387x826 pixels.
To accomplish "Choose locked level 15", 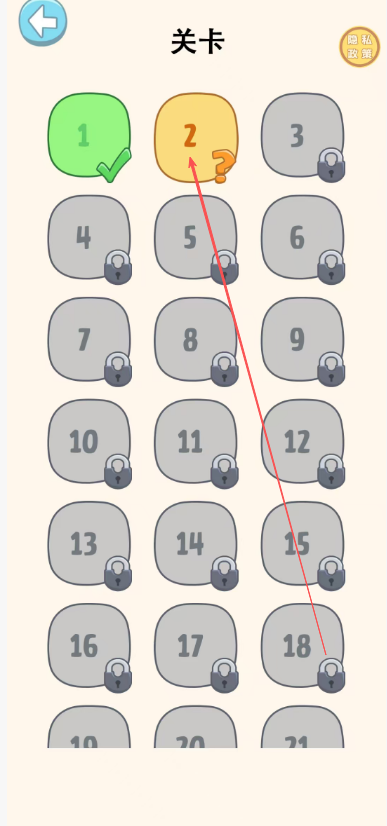I will pyautogui.click(x=303, y=545).
